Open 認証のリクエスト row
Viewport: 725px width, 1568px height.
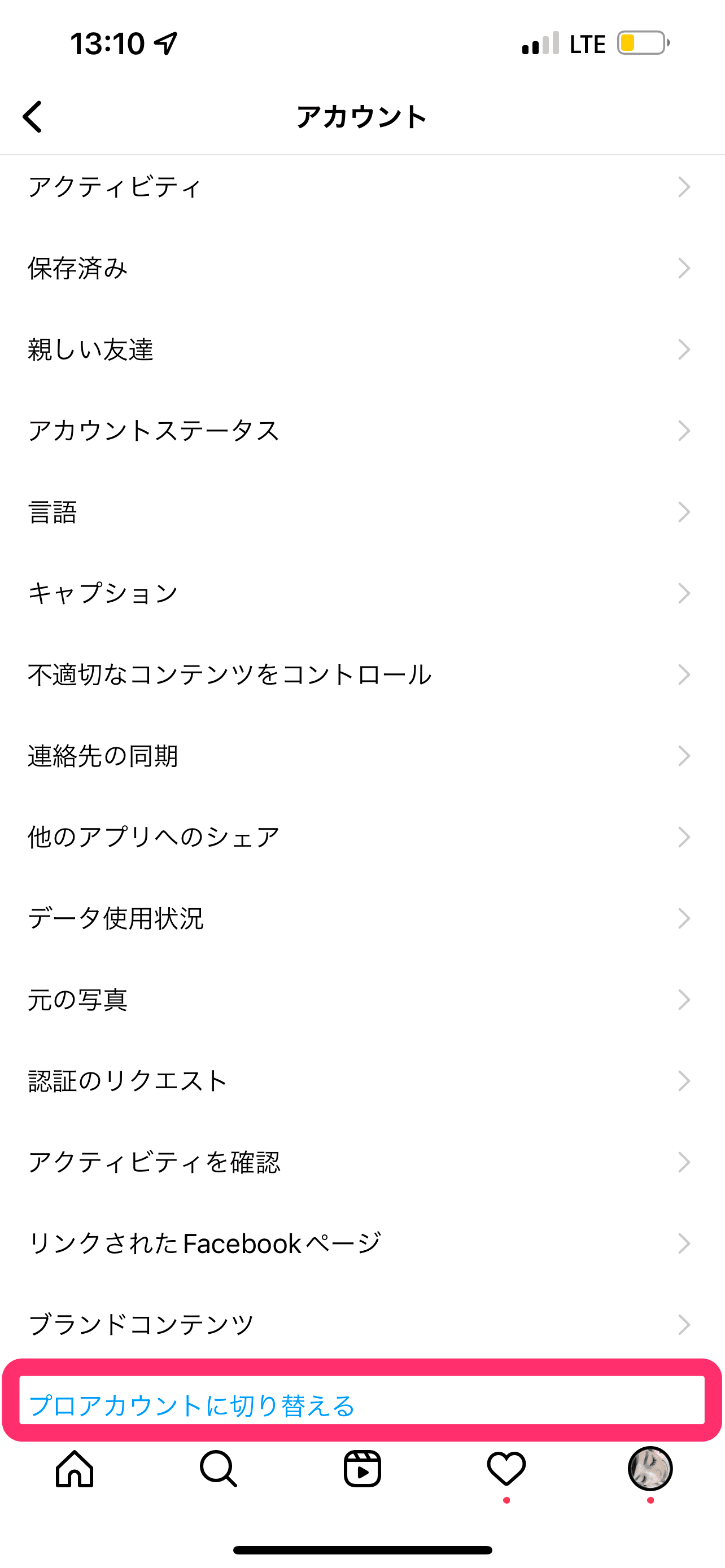pyautogui.click(x=361, y=1081)
